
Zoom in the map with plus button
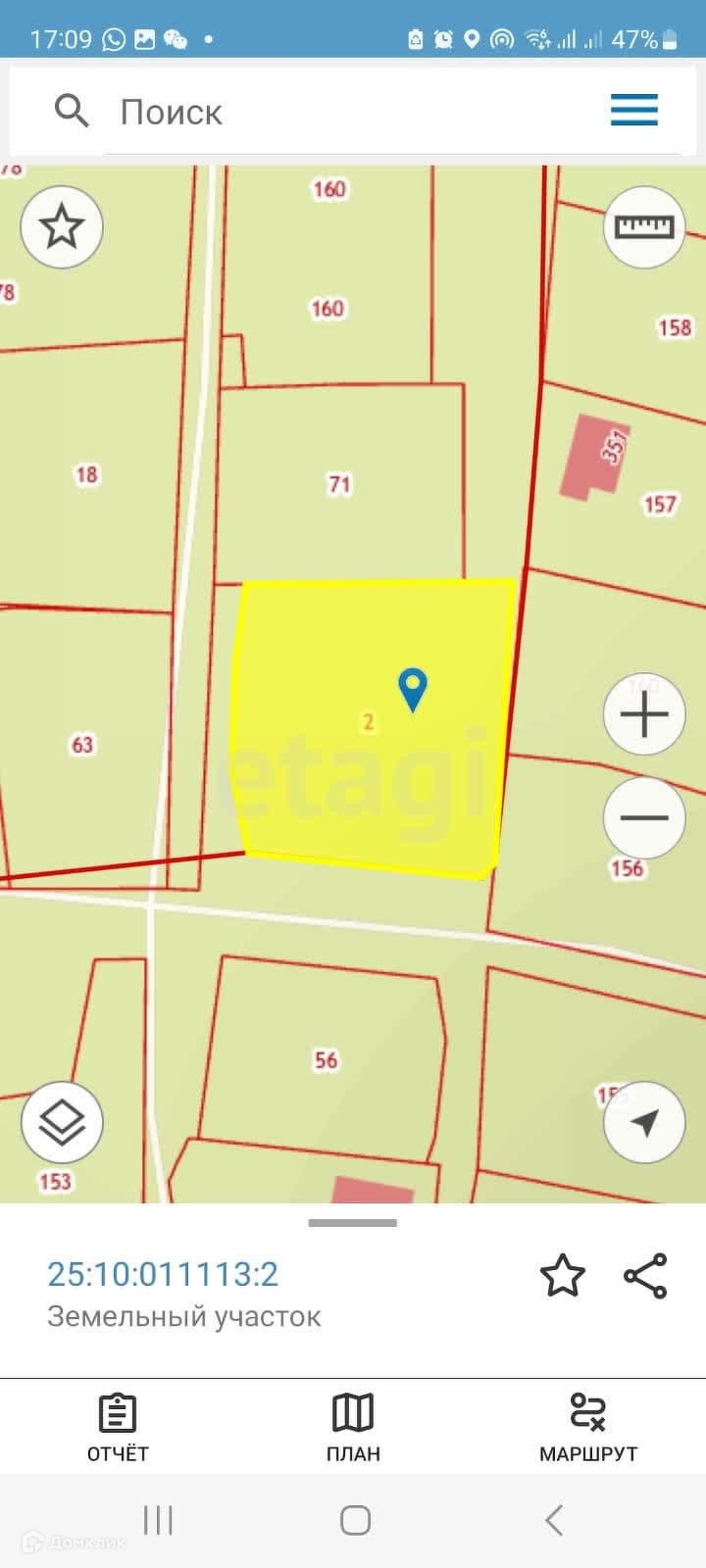tap(643, 714)
